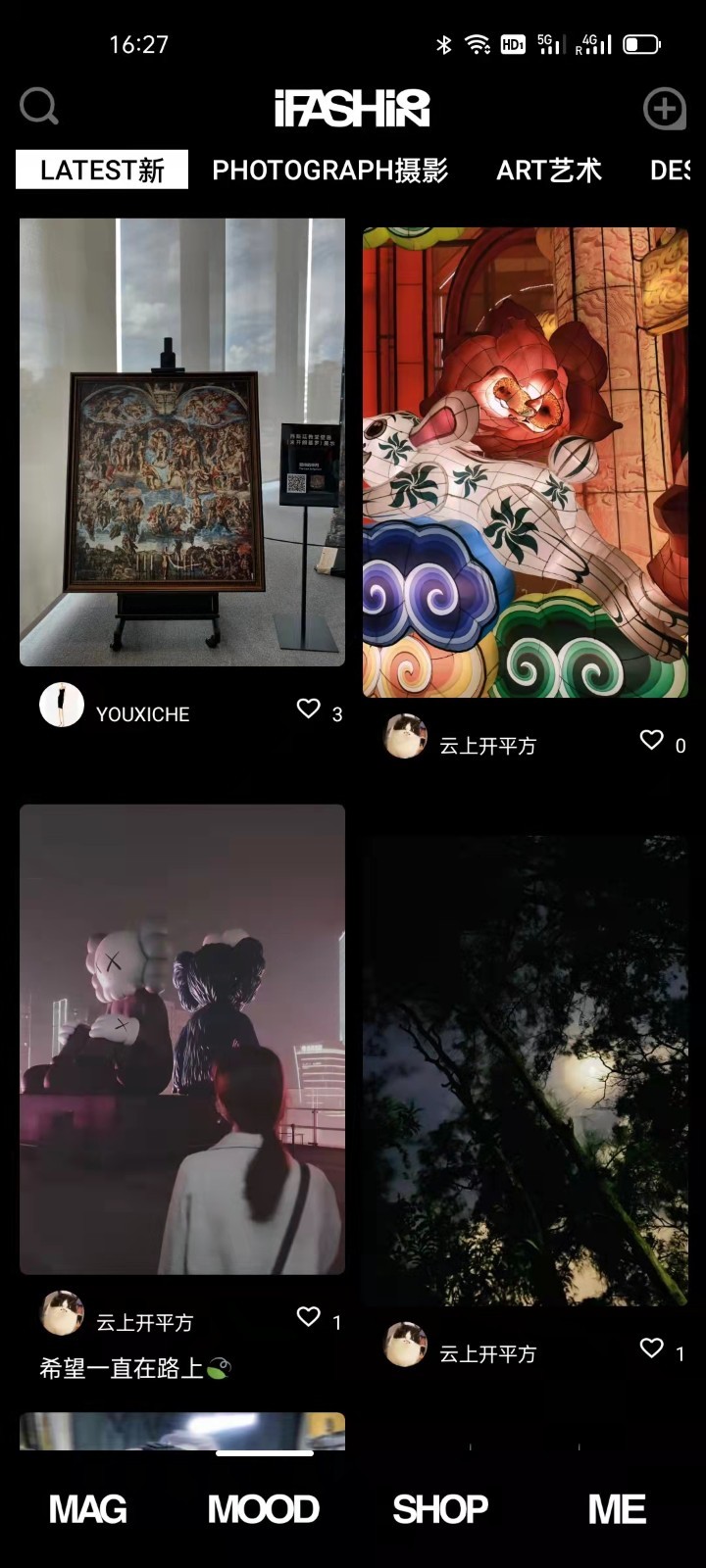View YOUXICHE's profile avatar
Image resolution: width=706 pixels, height=1568 pixels.
click(61, 706)
